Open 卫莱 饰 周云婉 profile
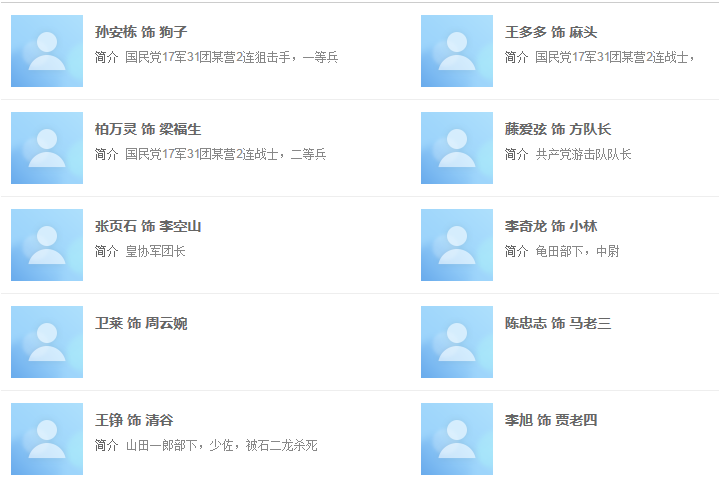This screenshot has width=719, height=485. (141, 324)
